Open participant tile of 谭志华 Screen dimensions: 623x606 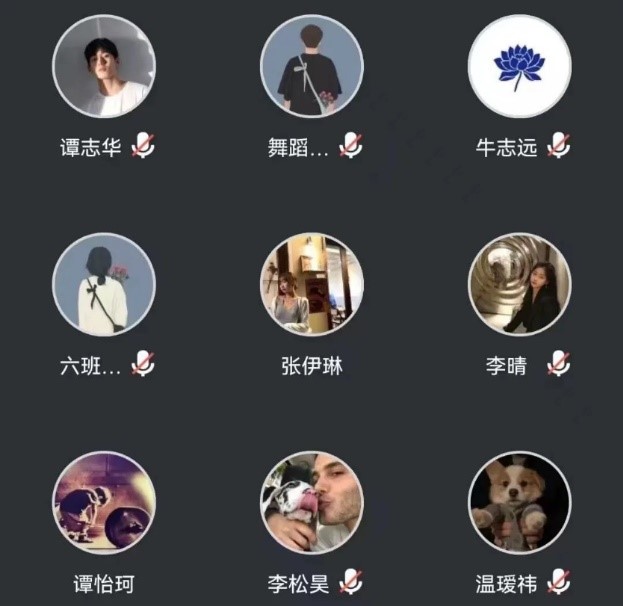[104, 66]
